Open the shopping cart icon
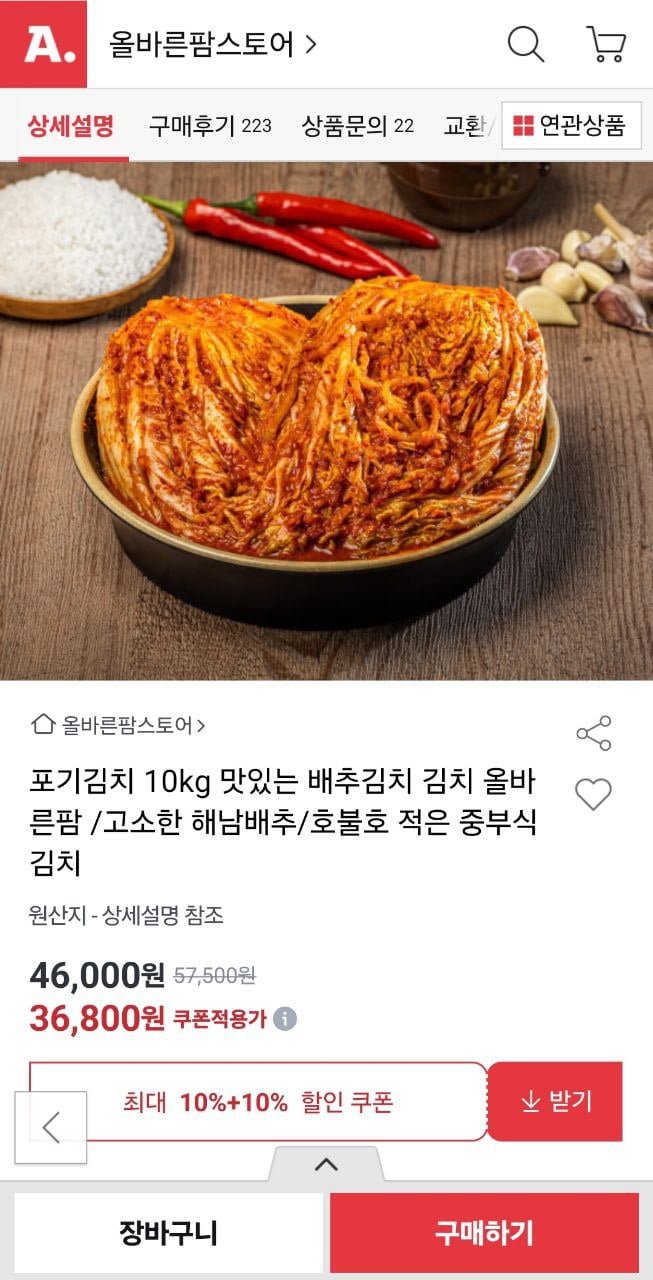The width and height of the screenshot is (653, 1280). pos(606,44)
